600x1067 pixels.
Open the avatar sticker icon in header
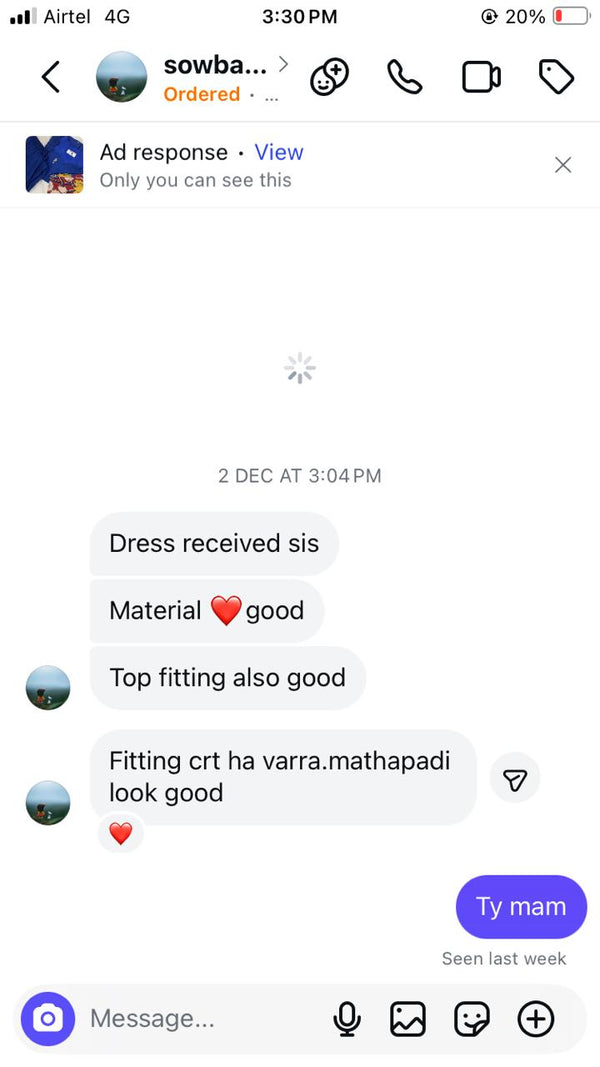click(329, 77)
